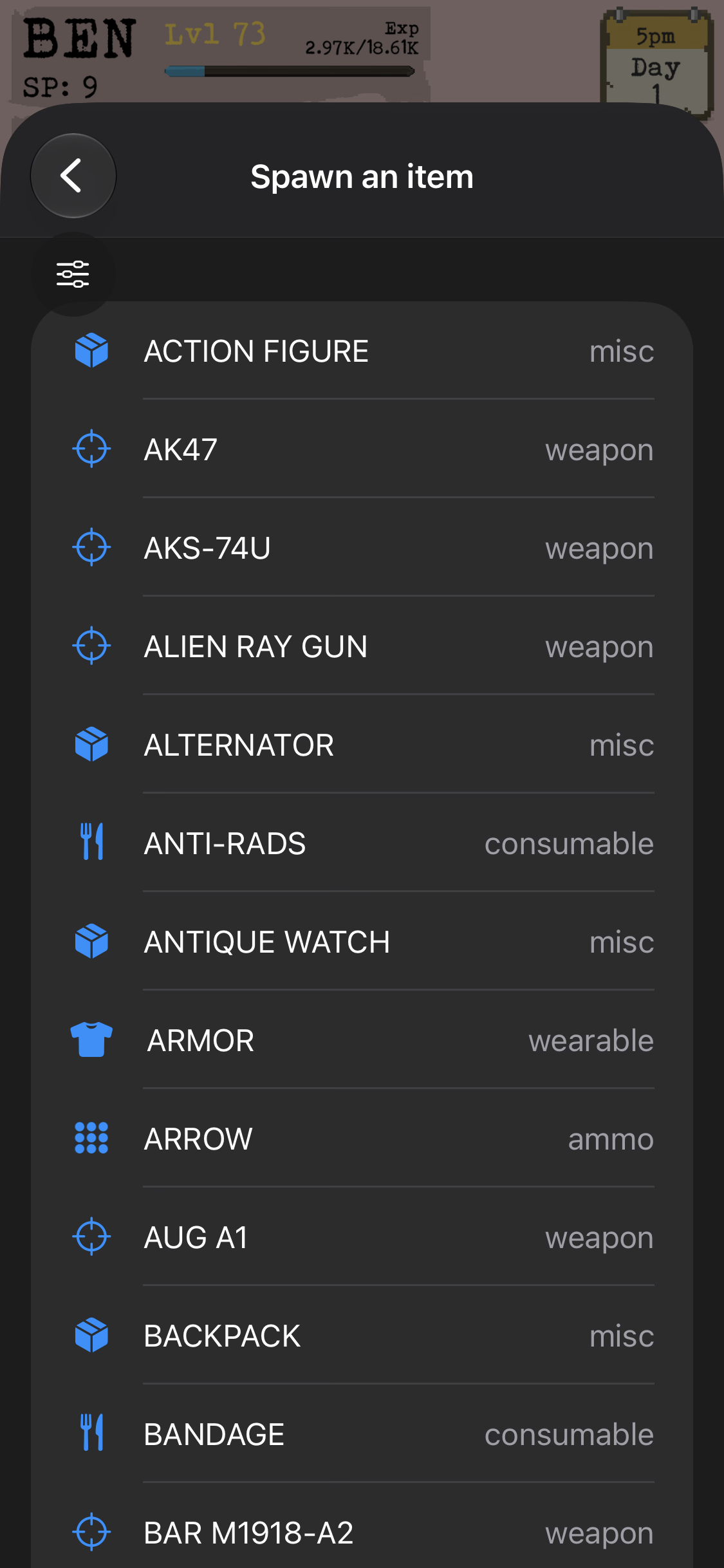724x1568 pixels.
Task: Choose ARROW ammo
Action: (362, 1139)
